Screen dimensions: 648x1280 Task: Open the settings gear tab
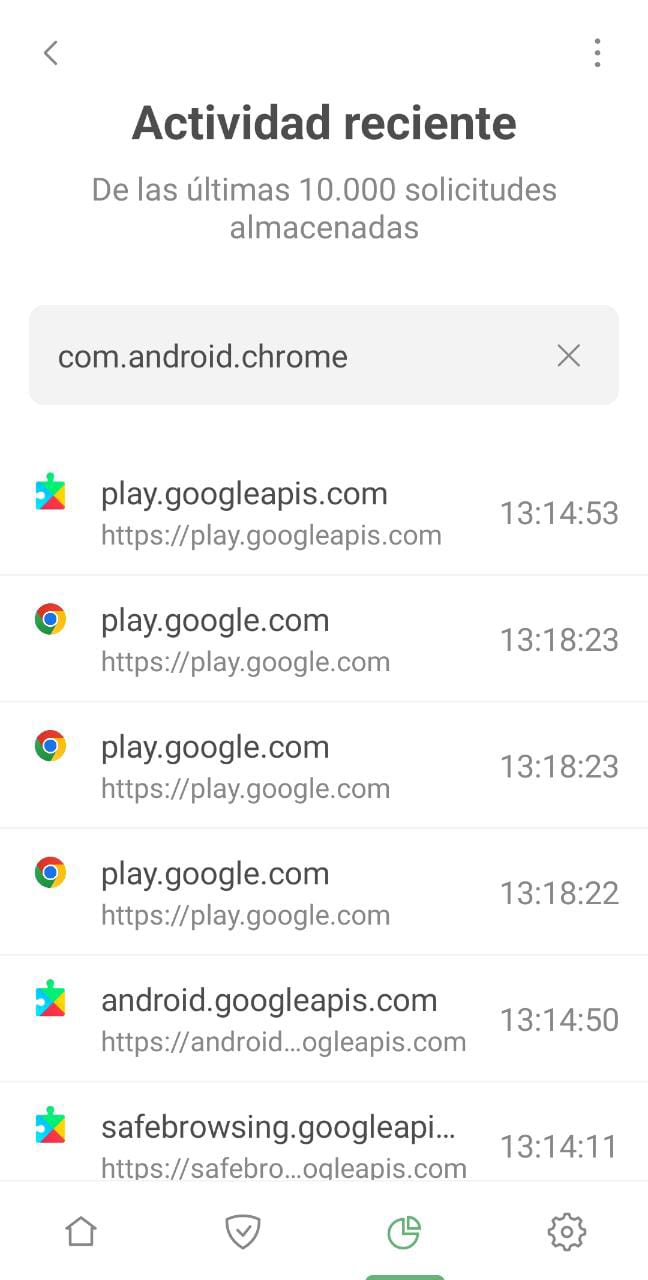[566, 1231]
